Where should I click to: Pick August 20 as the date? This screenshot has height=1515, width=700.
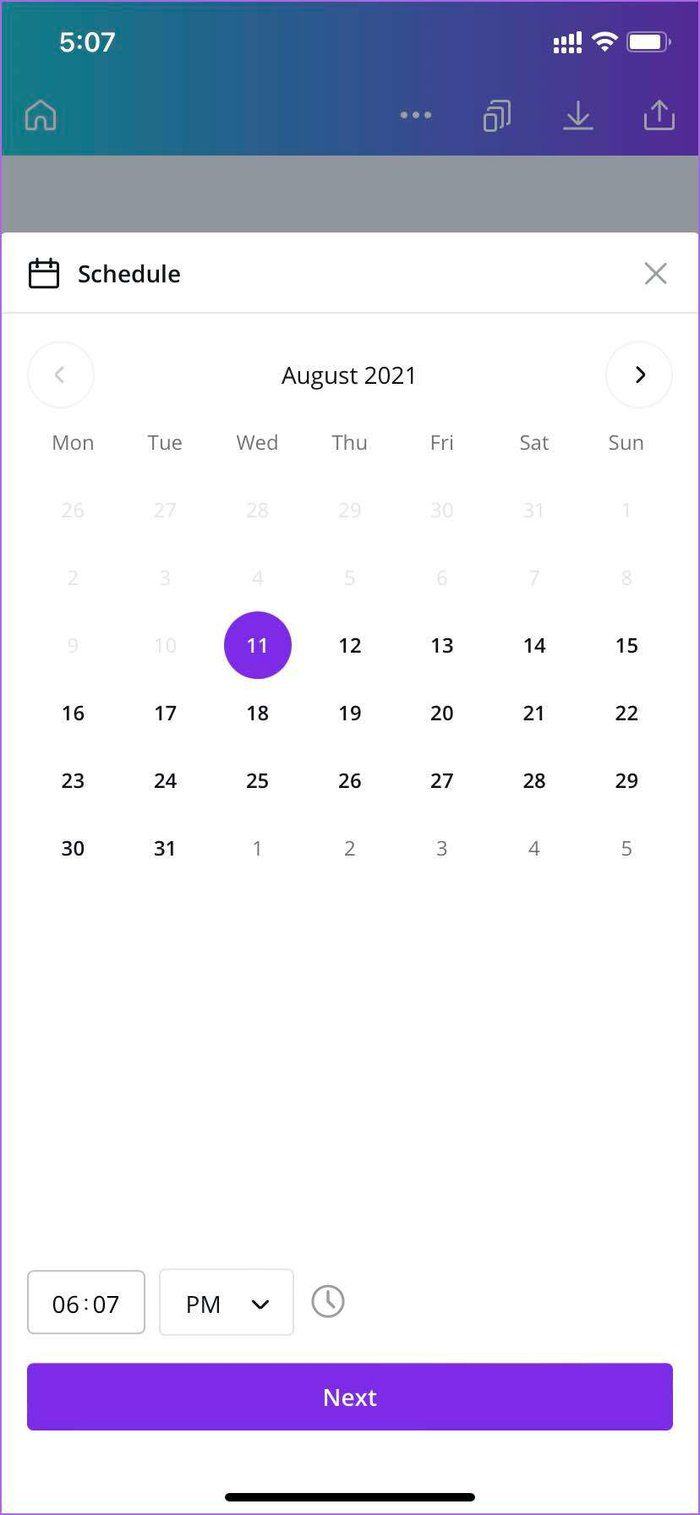(x=441, y=713)
